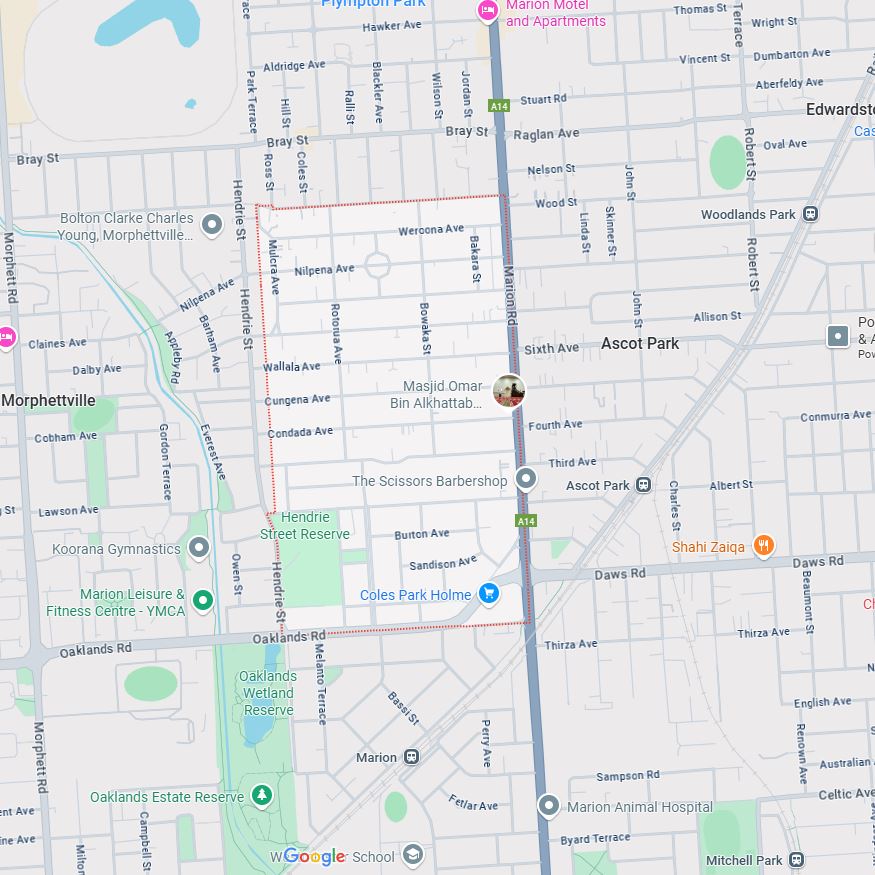
Task: Select the Ascot Park train station icon
Action: (643, 485)
